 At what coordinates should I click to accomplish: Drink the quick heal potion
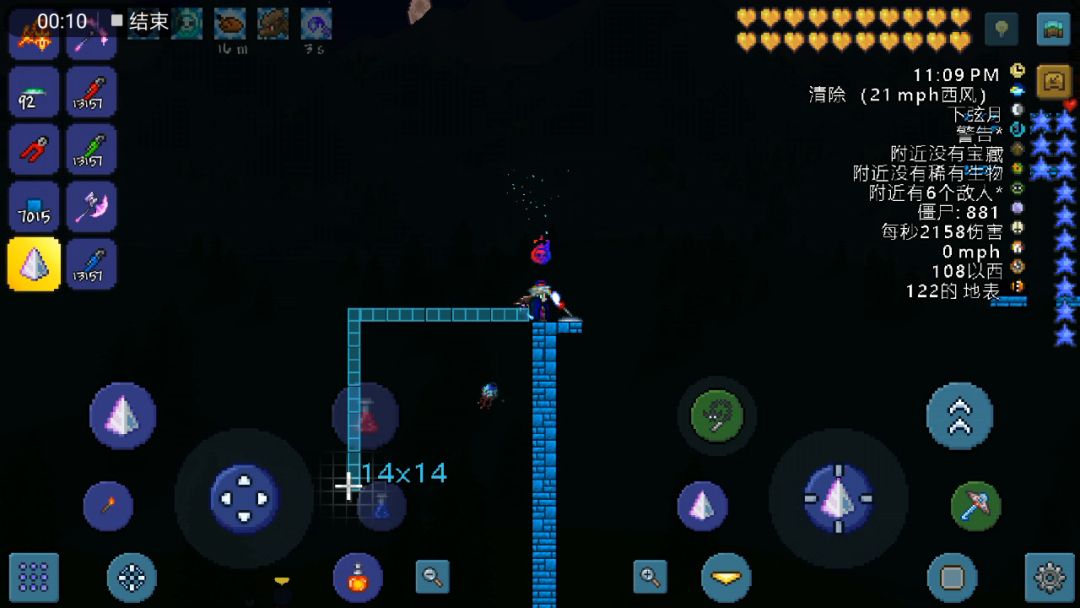(x=358, y=577)
